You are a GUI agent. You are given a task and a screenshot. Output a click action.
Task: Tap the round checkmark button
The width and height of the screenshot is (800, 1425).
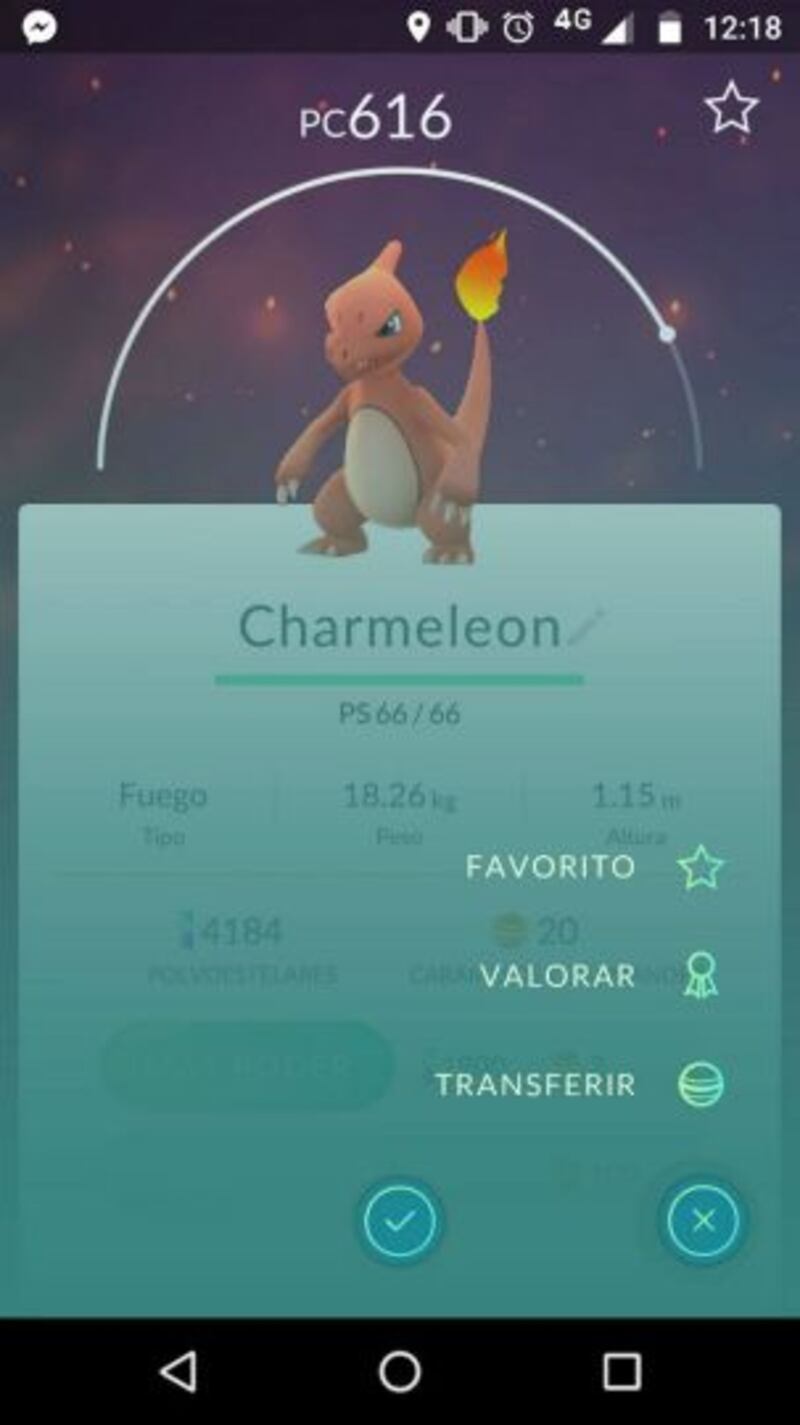400,1220
